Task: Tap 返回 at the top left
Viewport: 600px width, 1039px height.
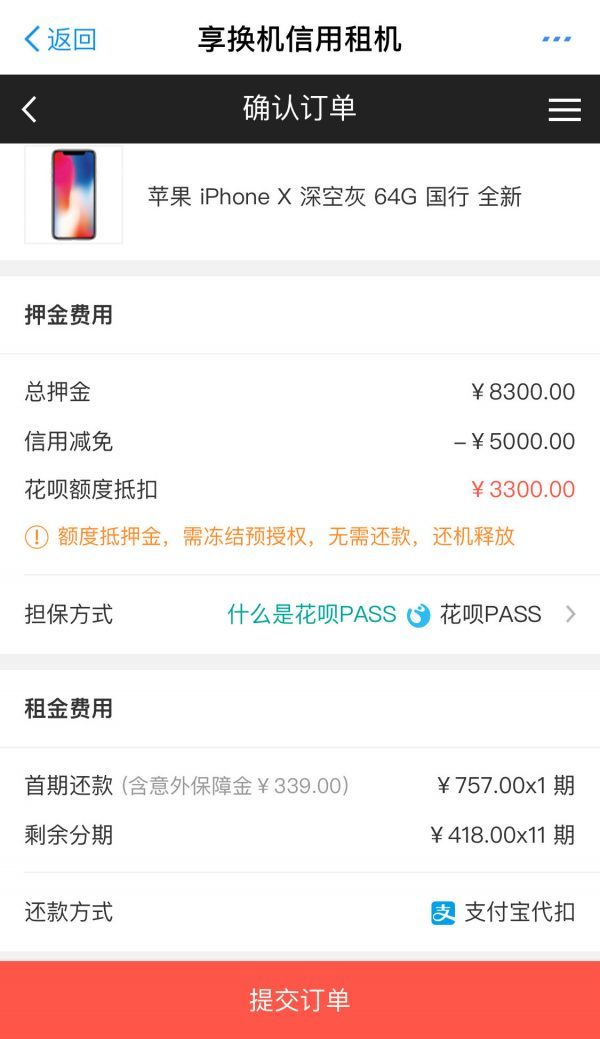Action: (x=60, y=39)
